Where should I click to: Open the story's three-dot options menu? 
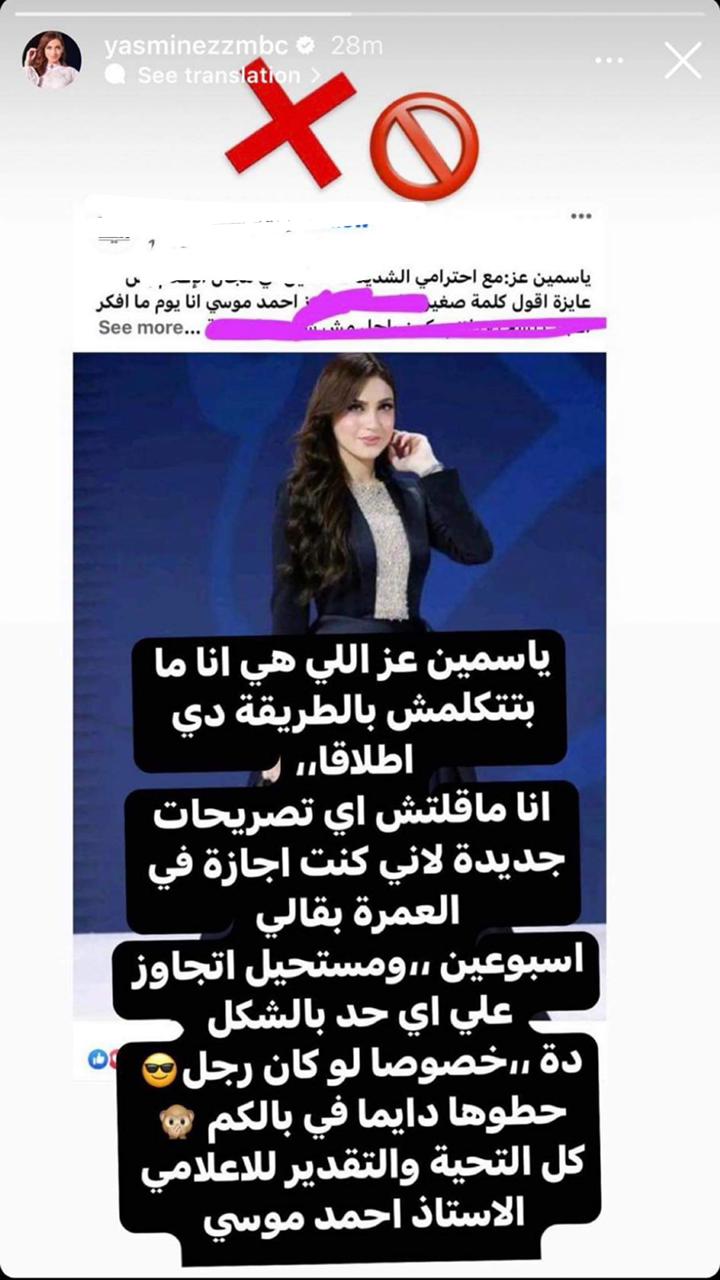click(x=609, y=60)
